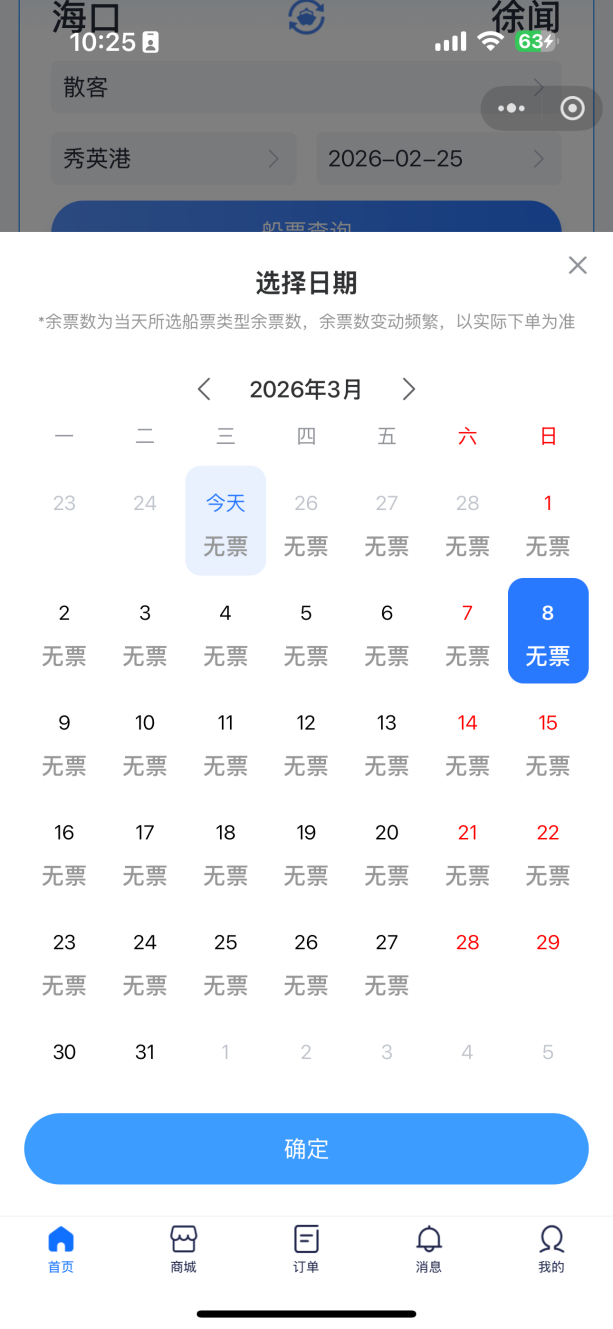Image resolution: width=613 pixels, height=1329 pixels.
Task: Advance to the next month
Action: point(408,389)
